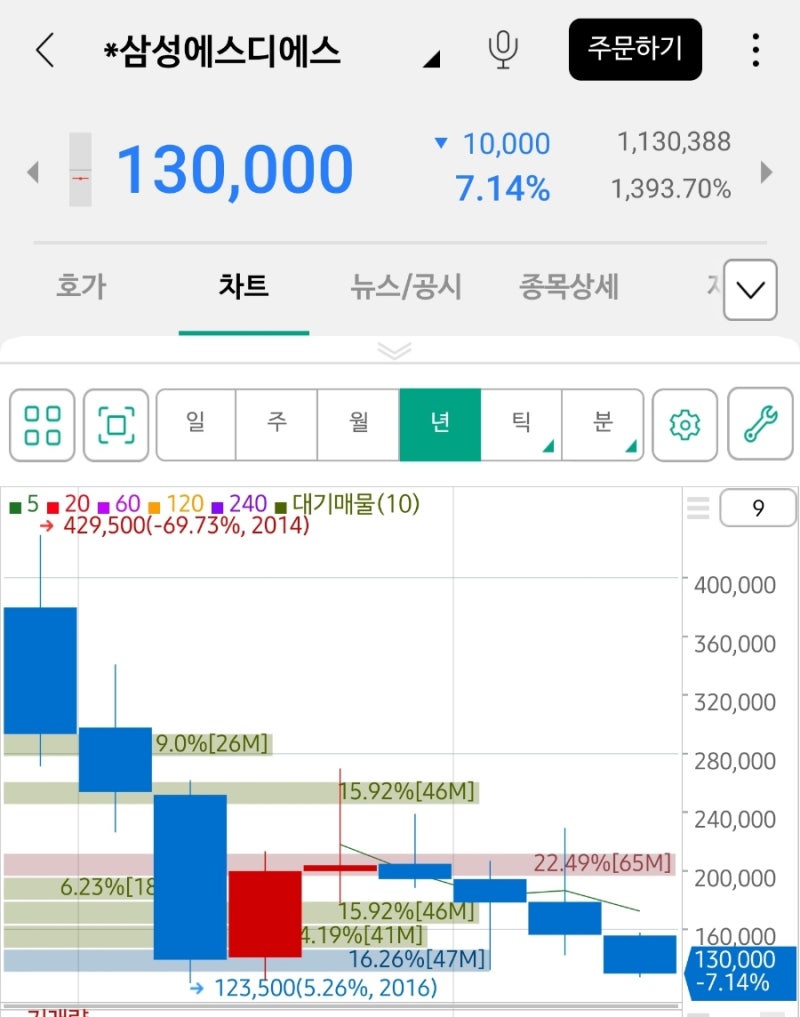Click the grid layout icon above the chart
The height and width of the screenshot is (1017, 800).
click(41, 424)
